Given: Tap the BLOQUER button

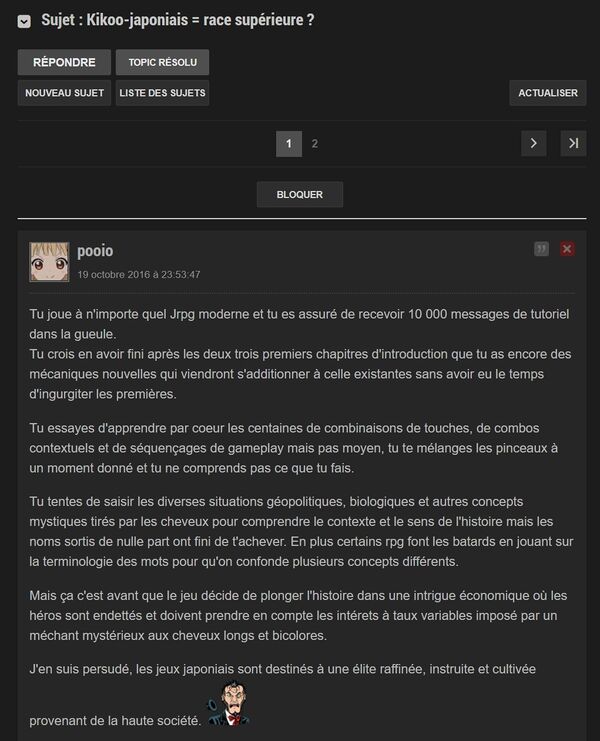Looking at the screenshot, I should (x=299, y=194).
